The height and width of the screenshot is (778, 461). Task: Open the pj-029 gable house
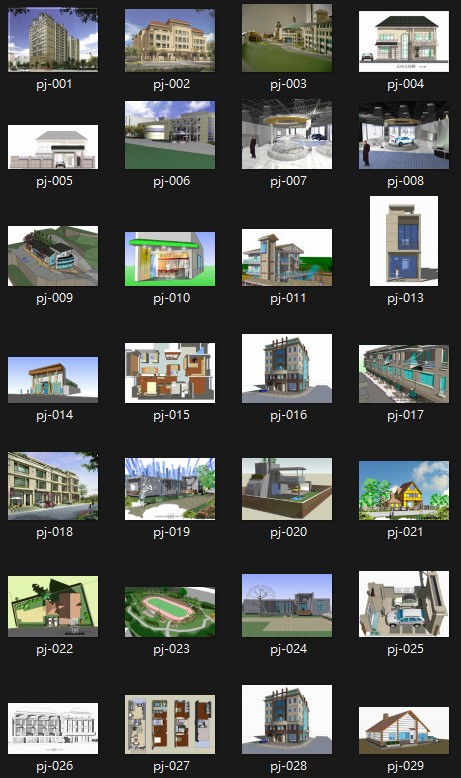(x=404, y=730)
